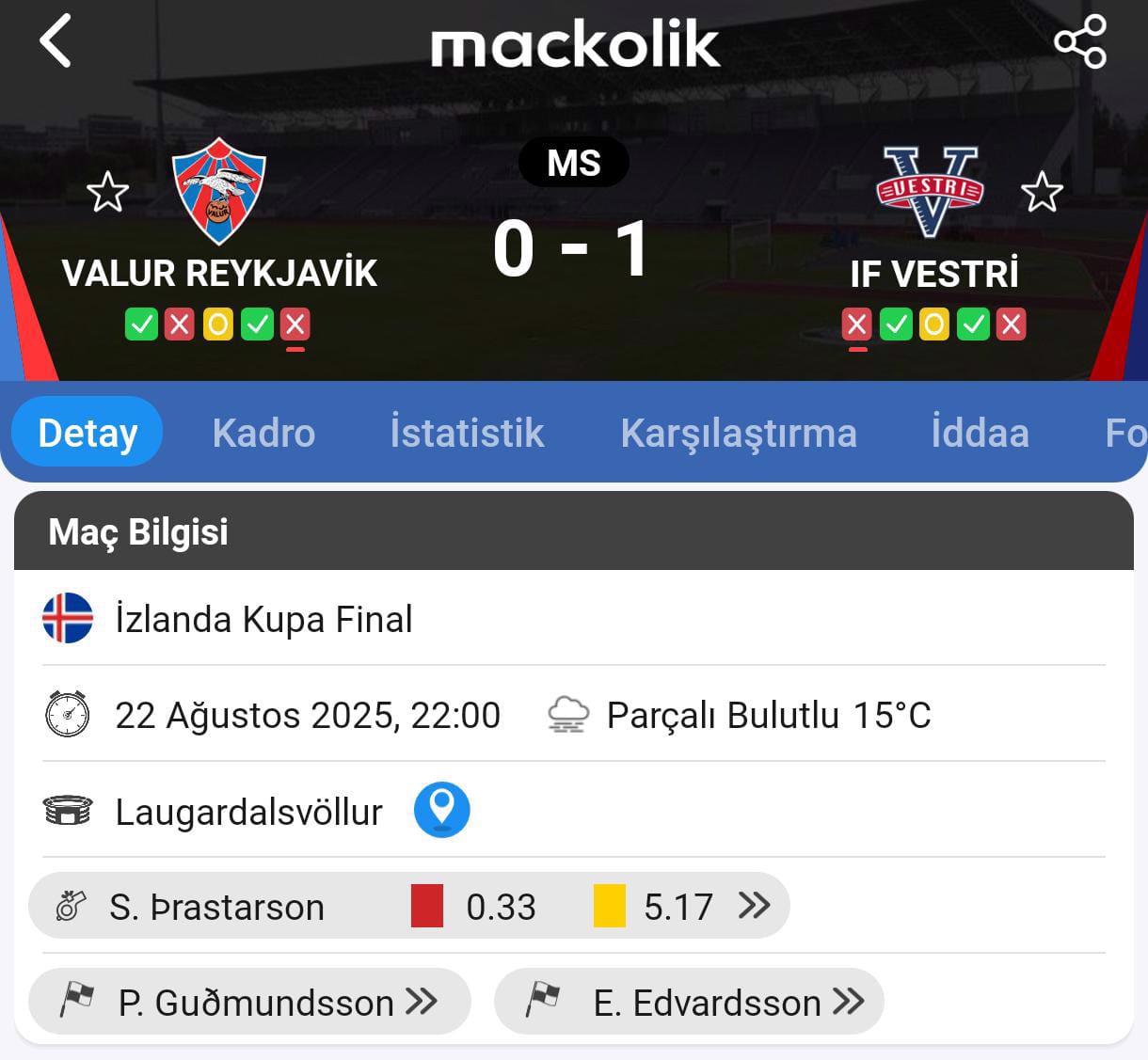Viewport: 1148px width, 1060px height.
Task: Select the Detay tab
Action: (x=88, y=433)
